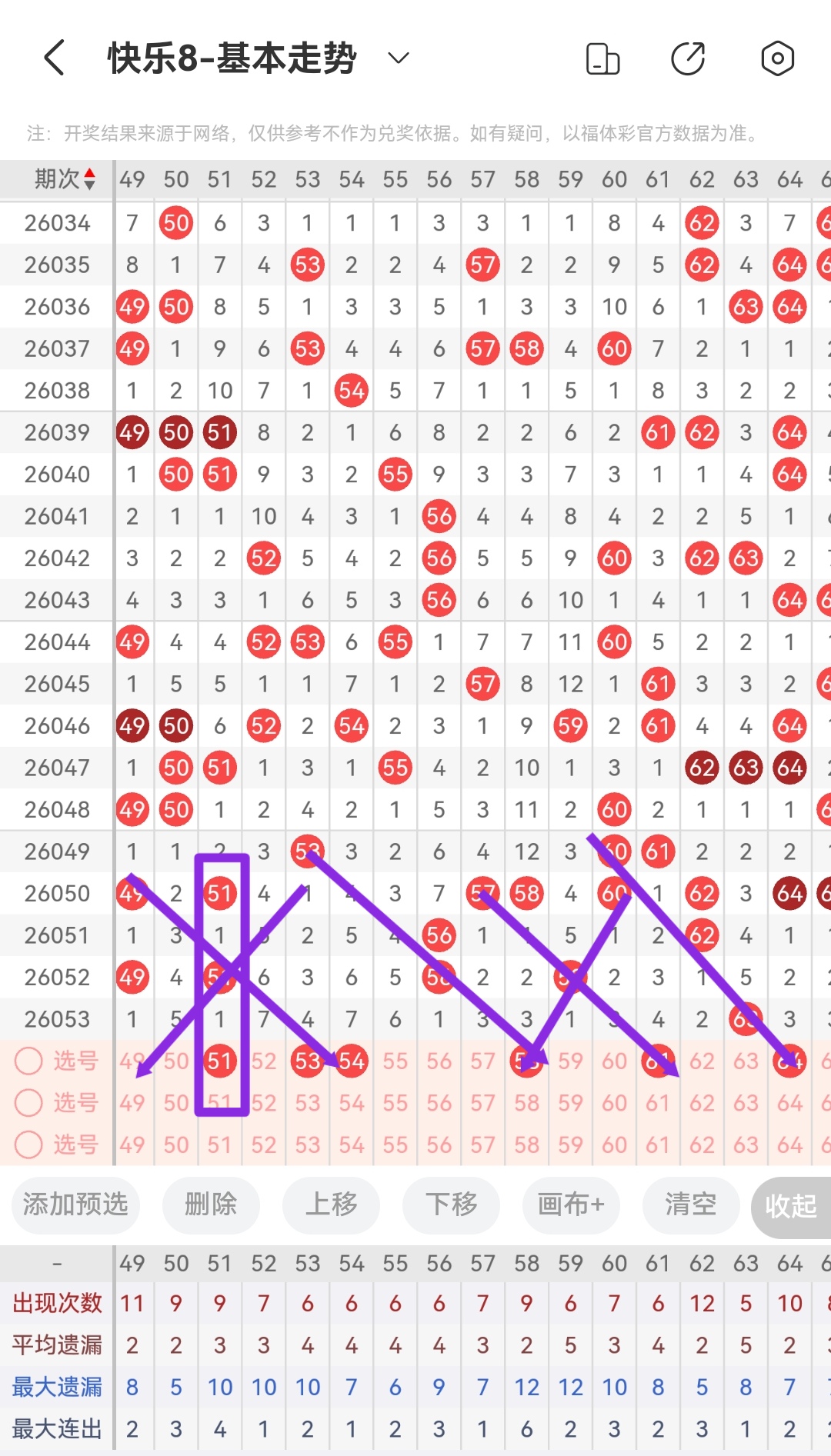
Task: Open chart settings hexagon icon
Action: pos(777,58)
